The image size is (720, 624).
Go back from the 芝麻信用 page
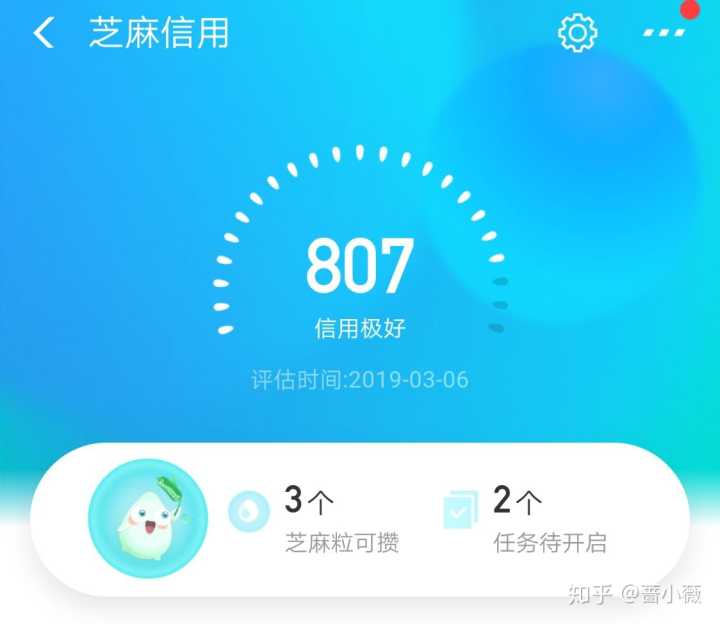click(x=42, y=33)
